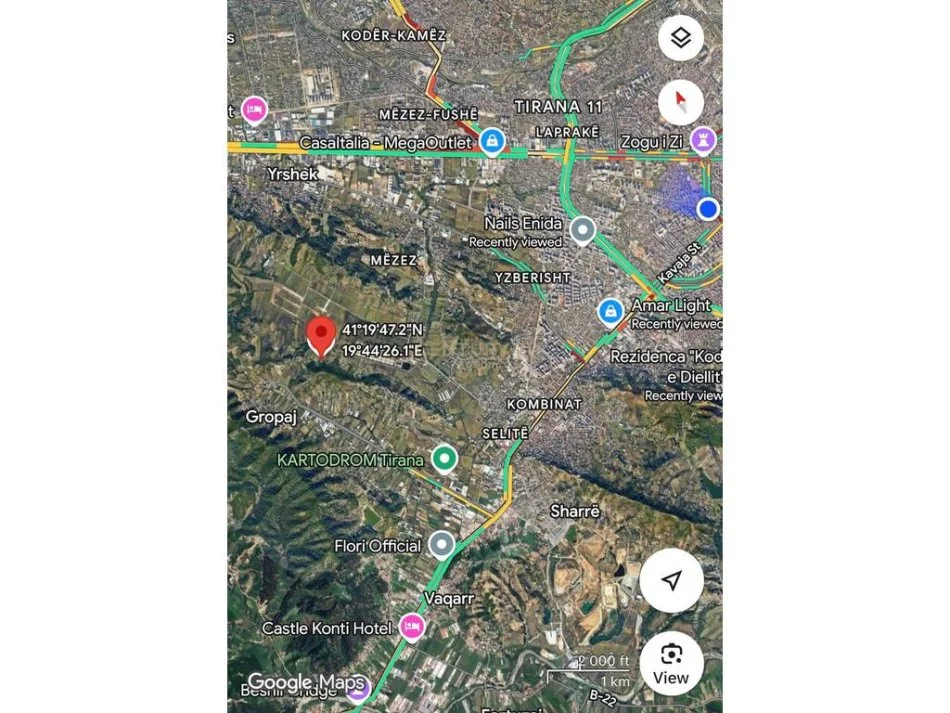Open the Nails Enida place marker

pyautogui.click(x=583, y=231)
